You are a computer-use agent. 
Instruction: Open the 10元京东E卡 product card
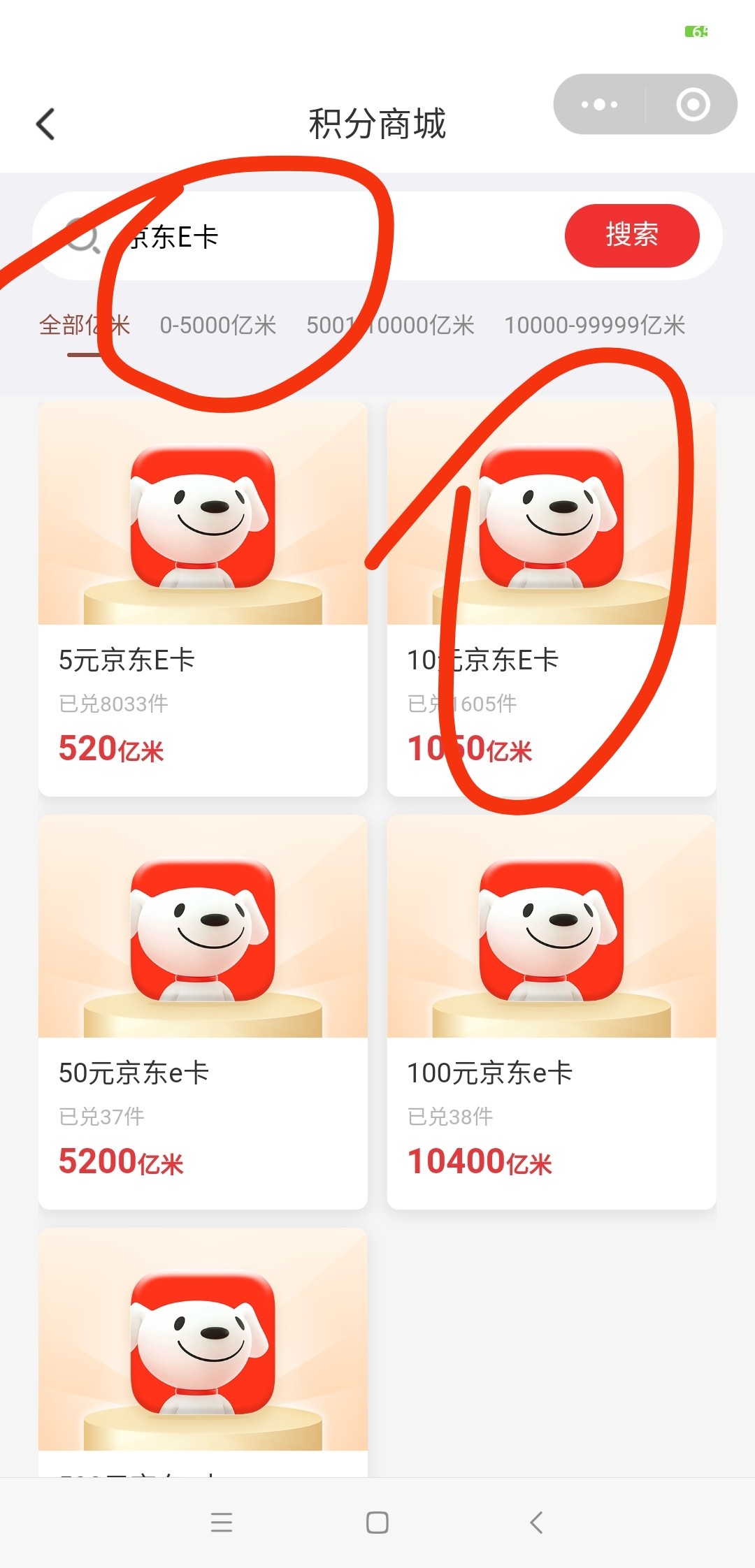coord(551,599)
